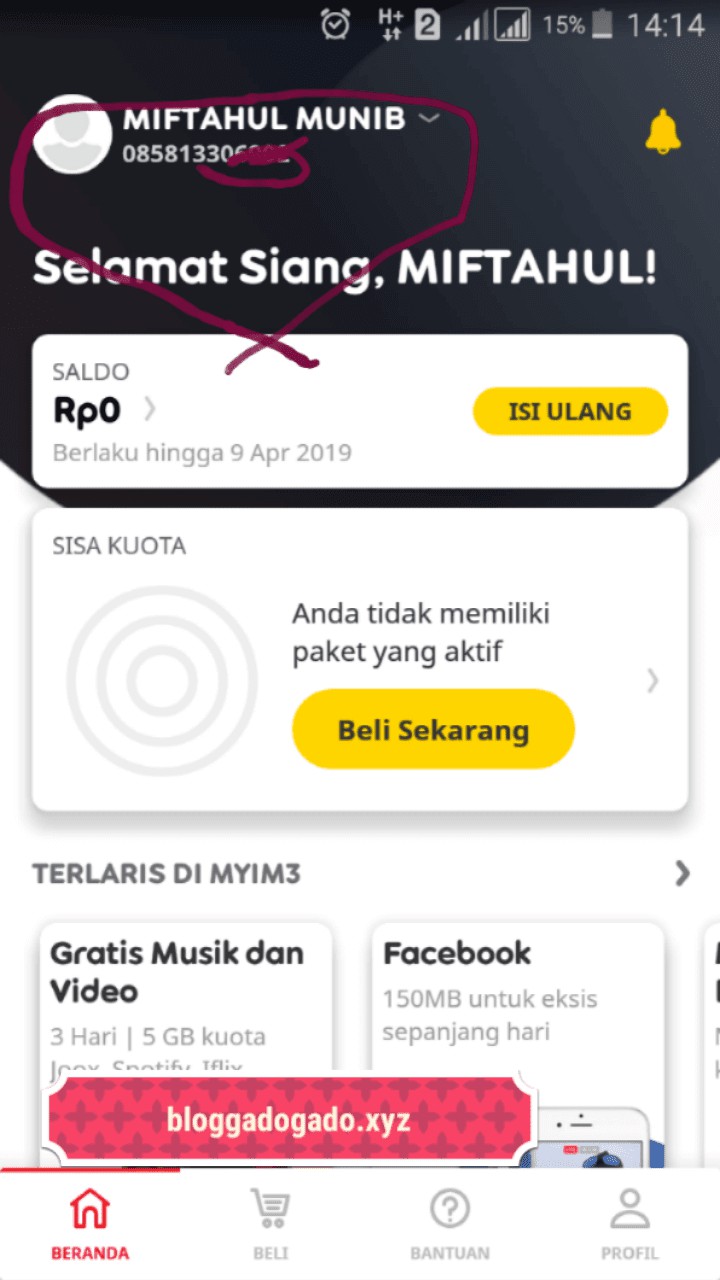720x1280 pixels.
Task: Expand the MIFTAHUL MUNIB account dropdown
Action: 429,119
